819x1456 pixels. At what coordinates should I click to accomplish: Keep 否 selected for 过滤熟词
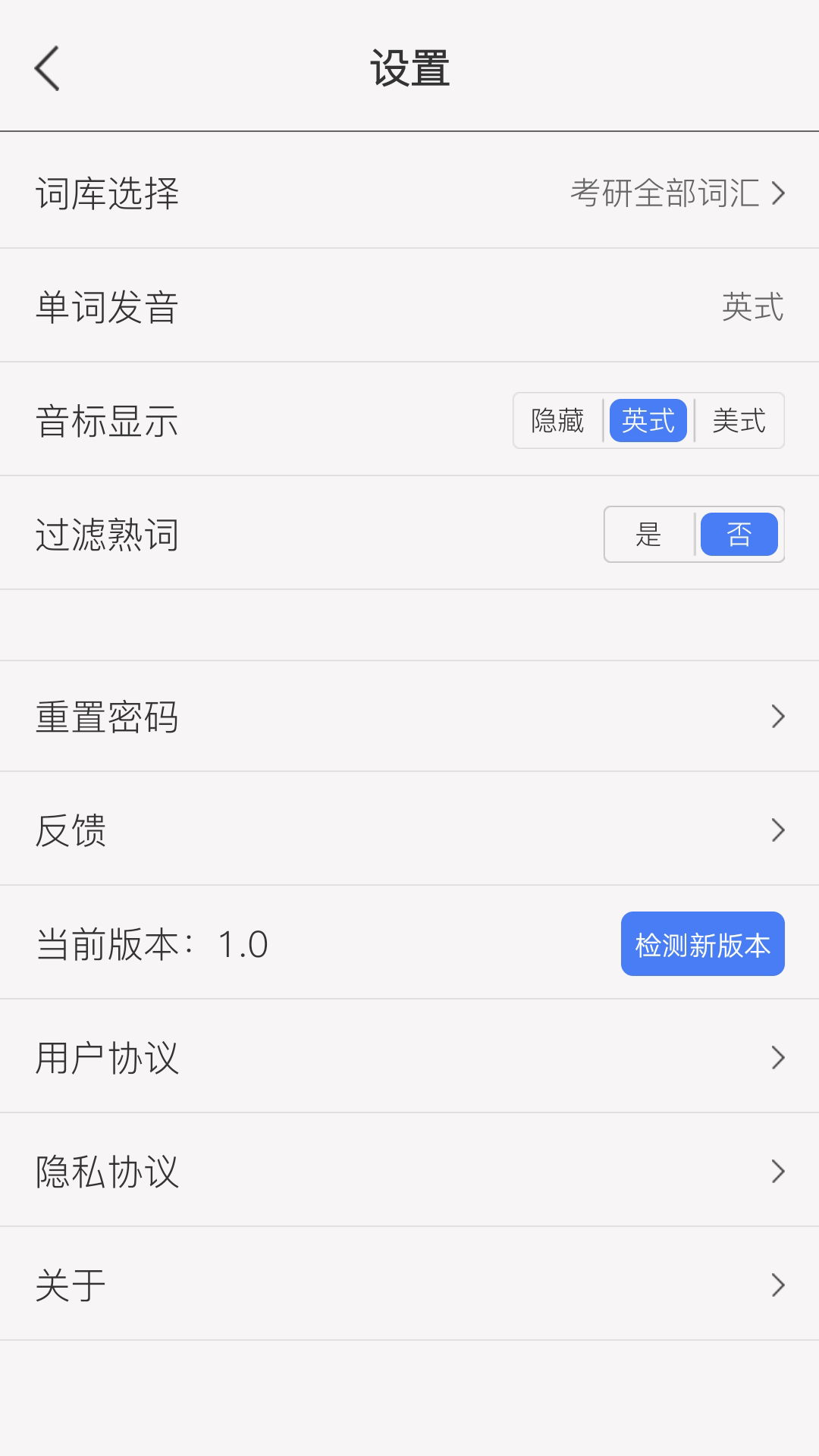click(x=741, y=535)
